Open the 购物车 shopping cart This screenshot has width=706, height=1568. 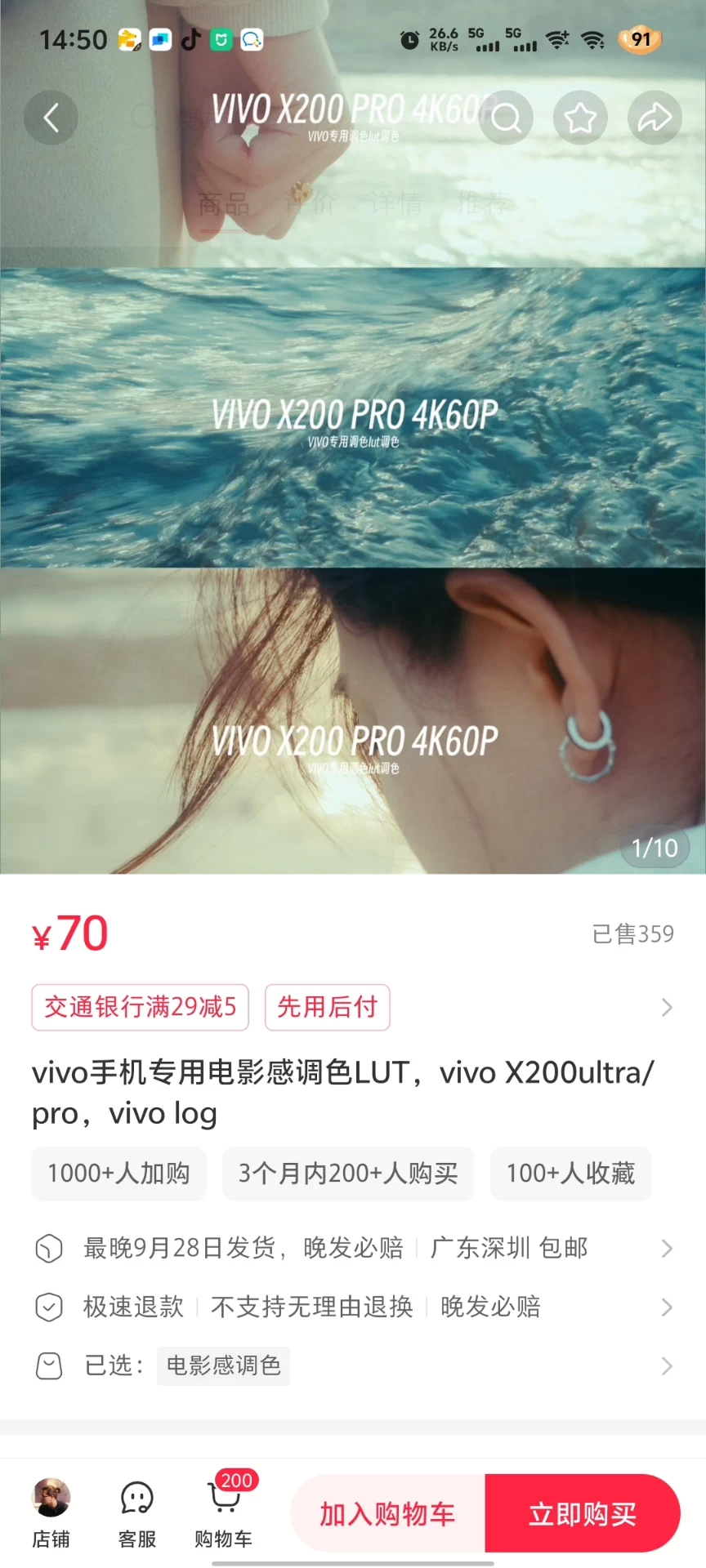[223, 1513]
